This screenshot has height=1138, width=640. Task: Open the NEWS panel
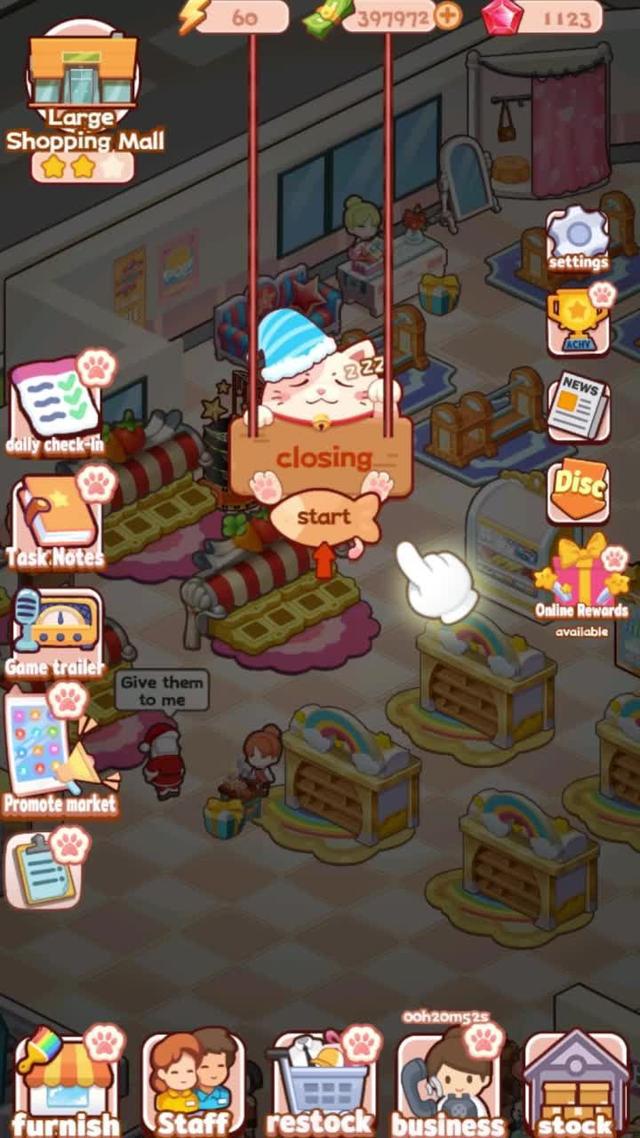[578, 405]
